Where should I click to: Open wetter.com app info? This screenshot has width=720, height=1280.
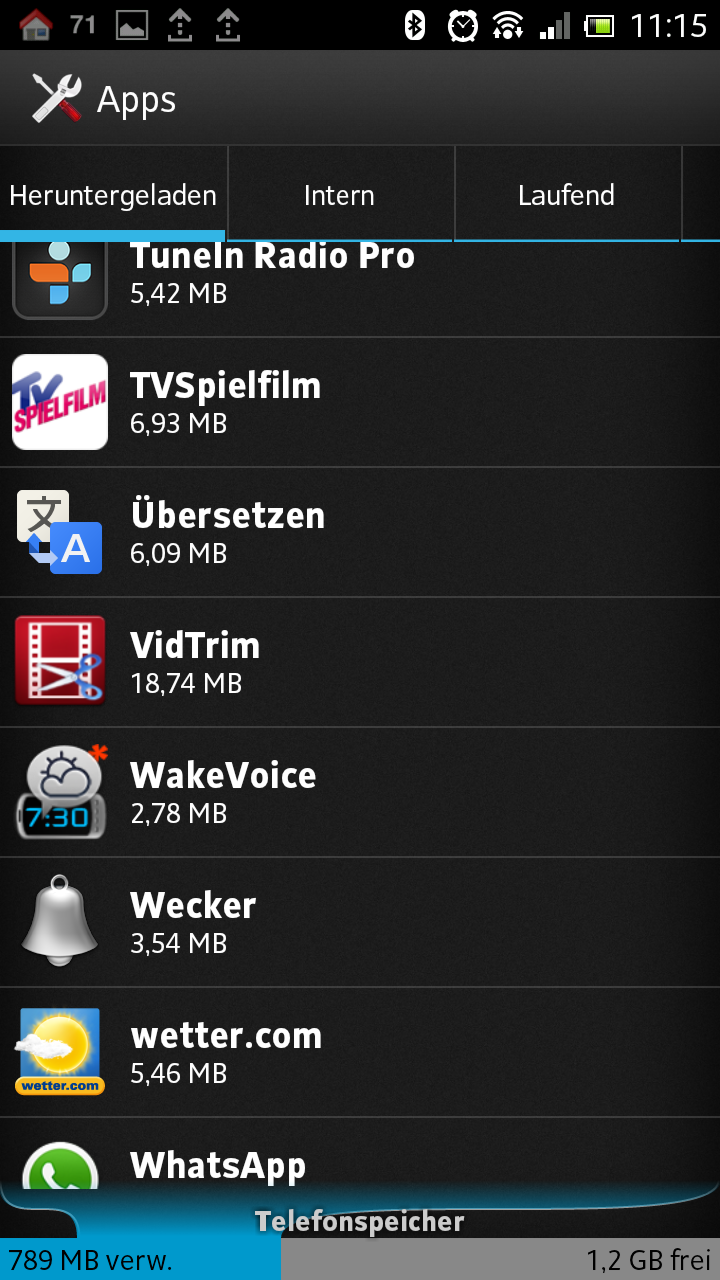(x=360, y=1052)
